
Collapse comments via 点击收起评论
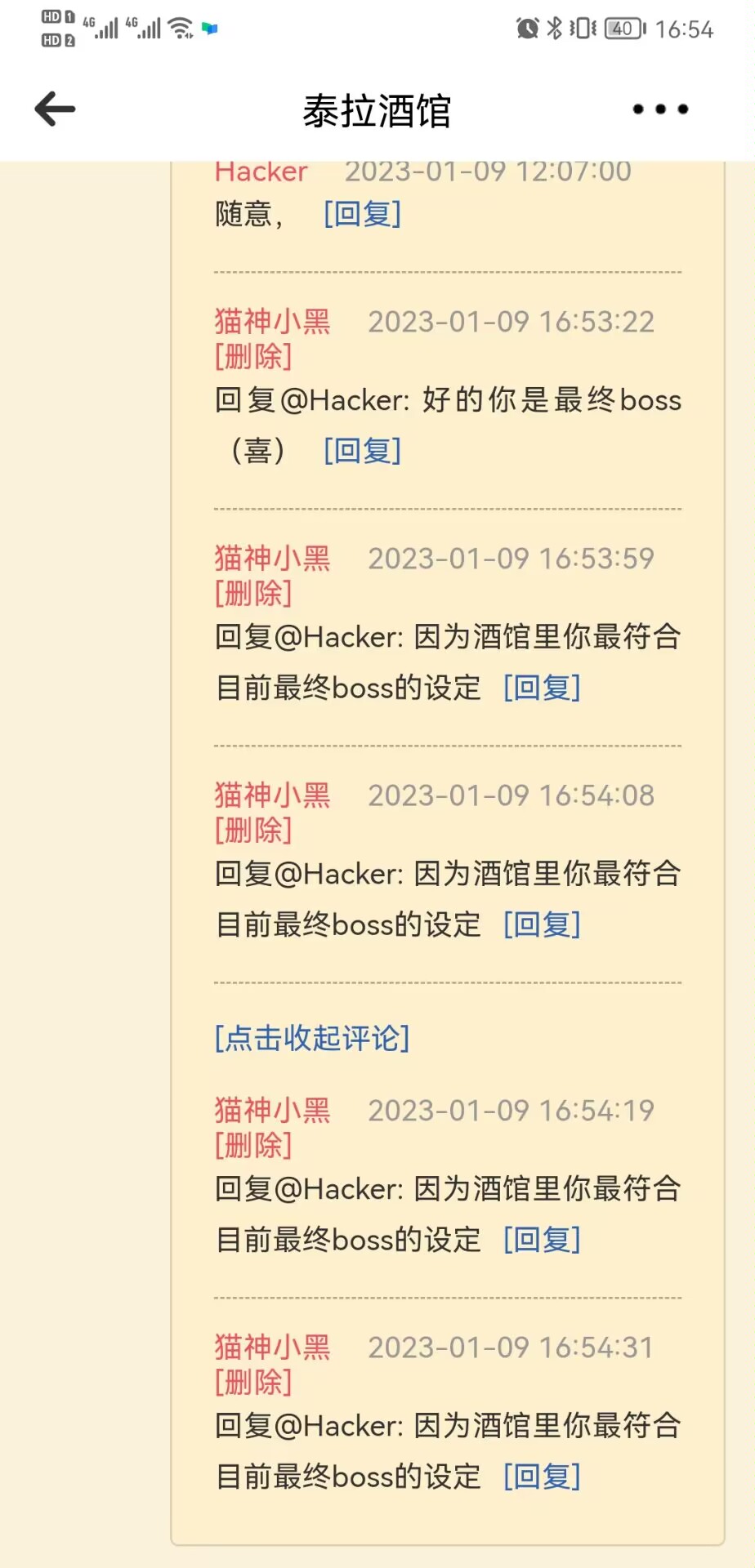point(311,1038)
